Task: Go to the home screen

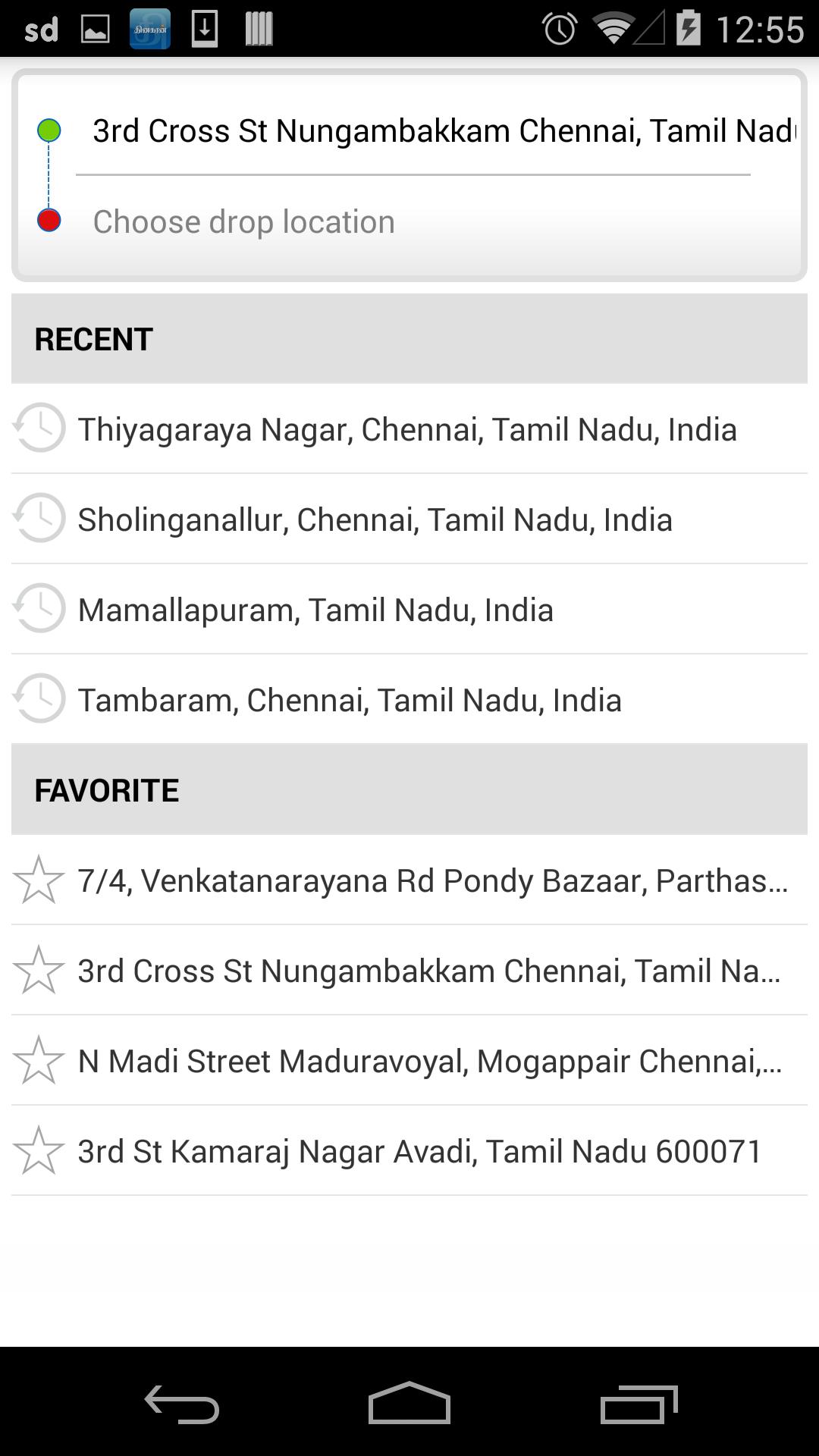Action: pos(409,1404)
